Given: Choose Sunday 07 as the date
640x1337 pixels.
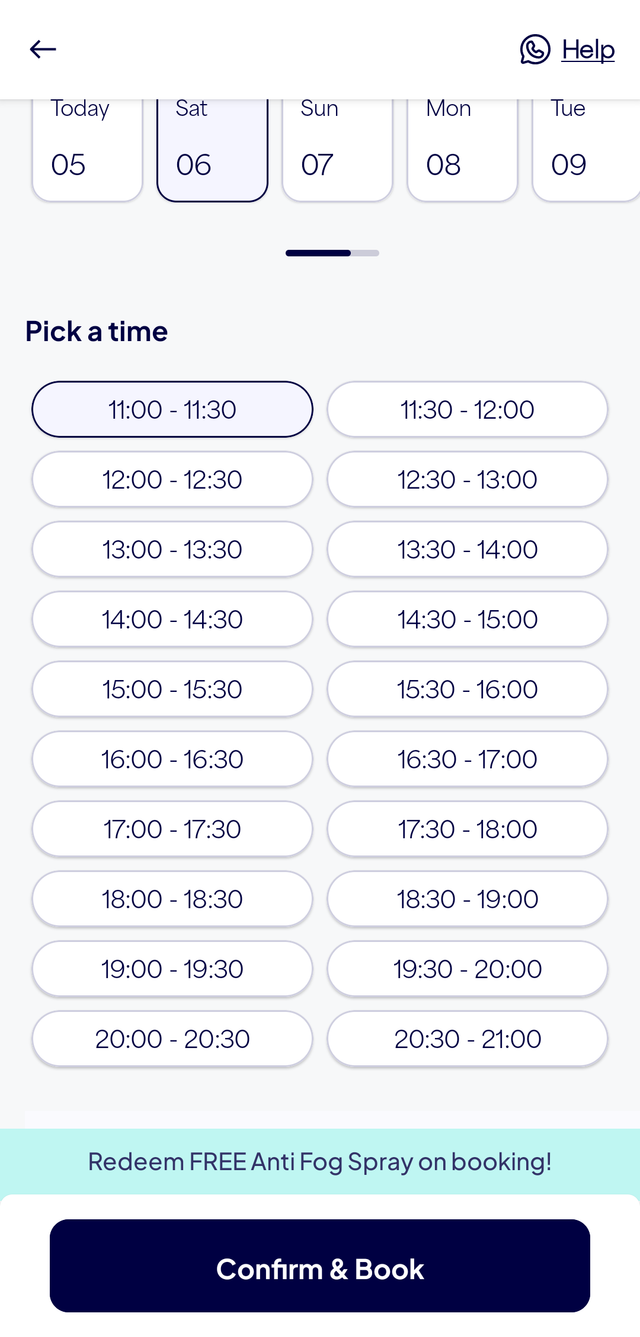Looking at the screenshot, I should [x=337, y=148].
